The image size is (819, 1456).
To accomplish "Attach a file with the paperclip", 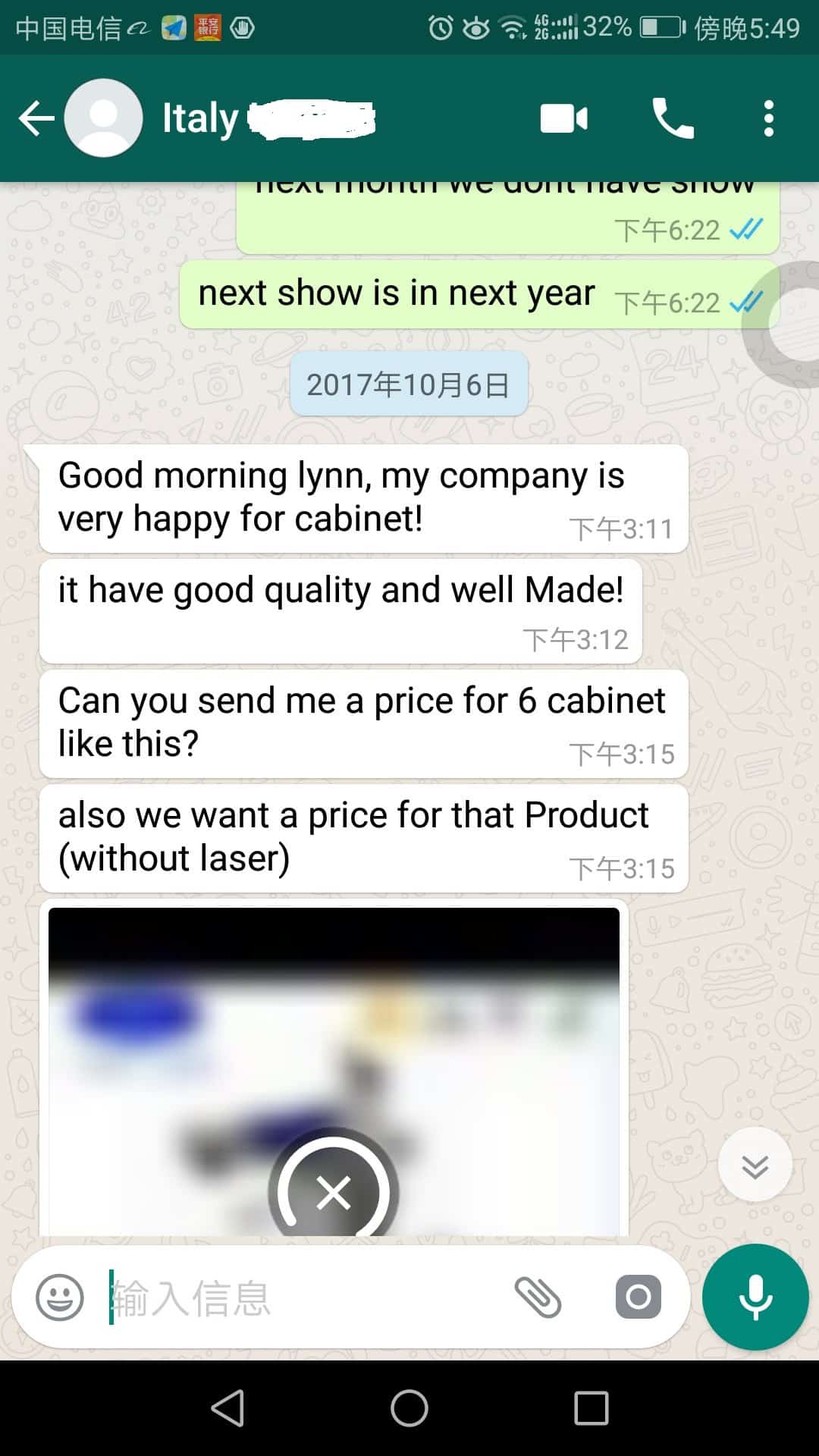I will [538, 1298].
